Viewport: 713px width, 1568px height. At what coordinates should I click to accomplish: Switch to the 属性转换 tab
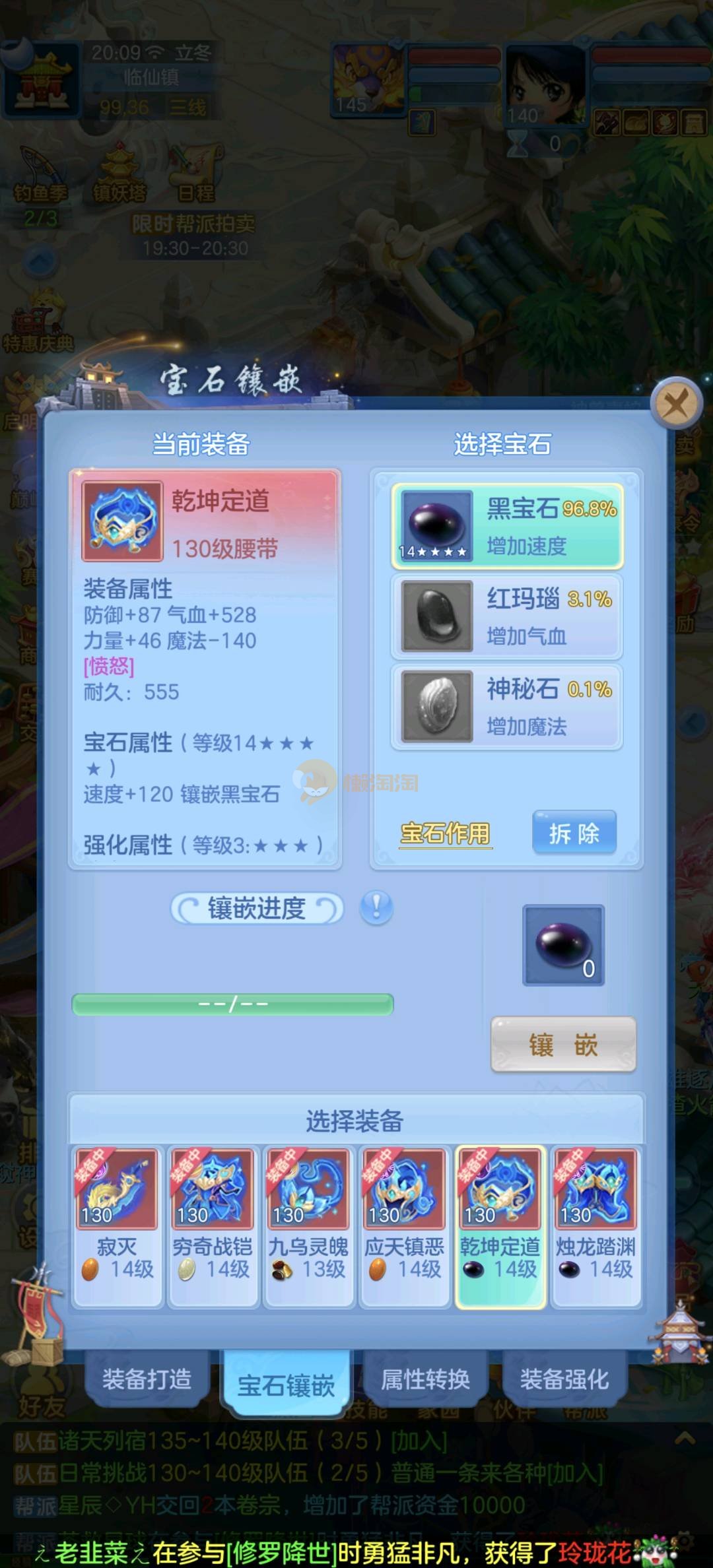[425, 1379]
